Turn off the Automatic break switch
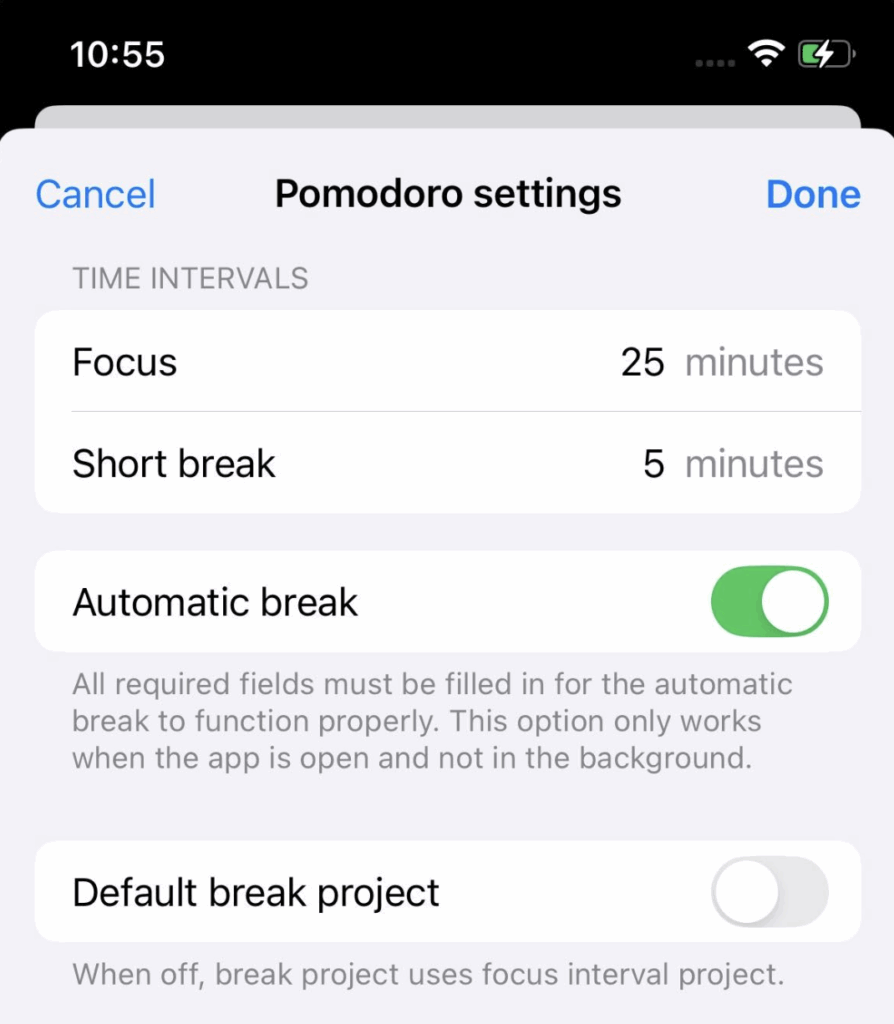The height and width of the screenshot is (1024, 894). [769, 602]
